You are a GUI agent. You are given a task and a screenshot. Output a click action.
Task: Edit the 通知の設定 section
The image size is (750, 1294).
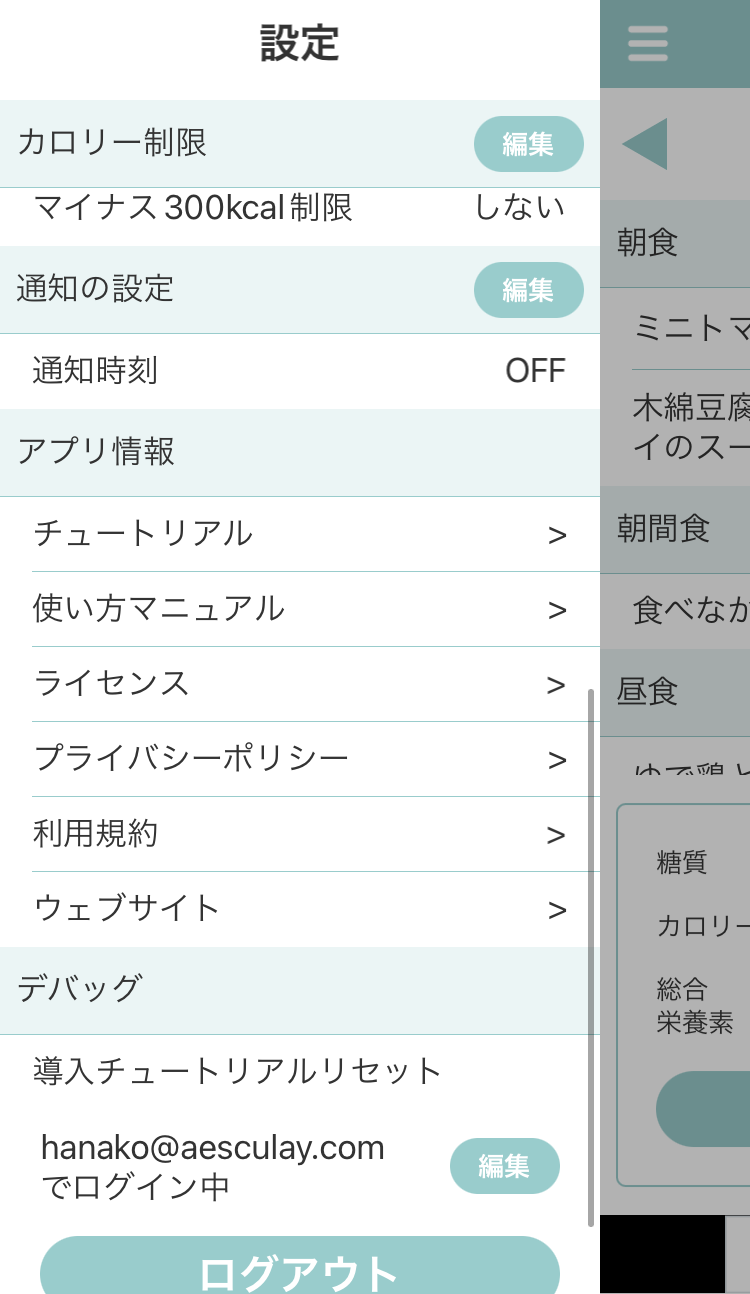point(528,290)
